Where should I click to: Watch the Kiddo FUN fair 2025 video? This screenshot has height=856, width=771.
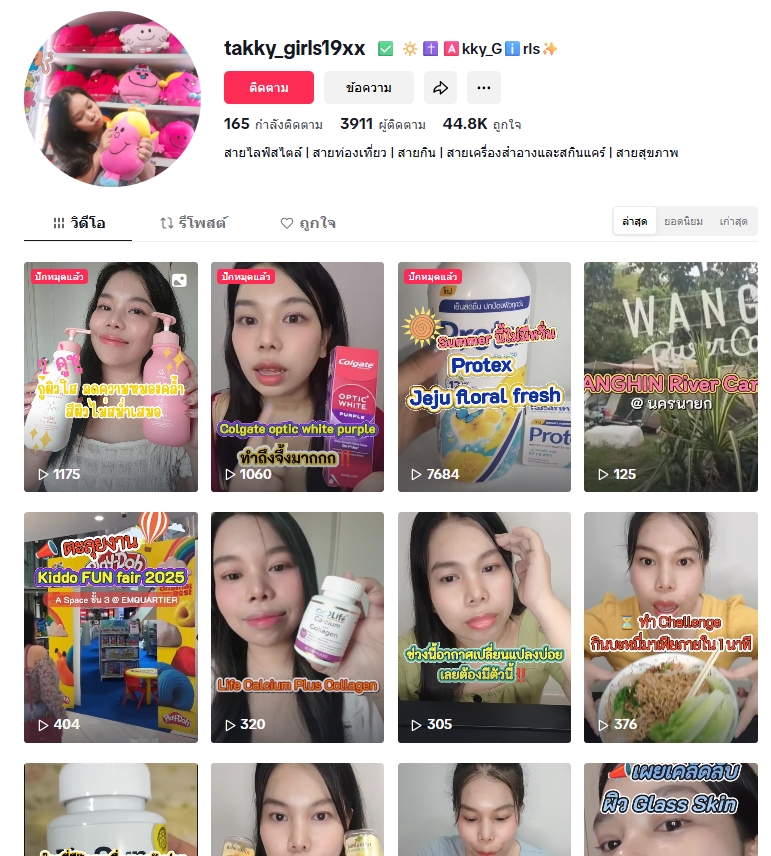click(x=110, y=627)
